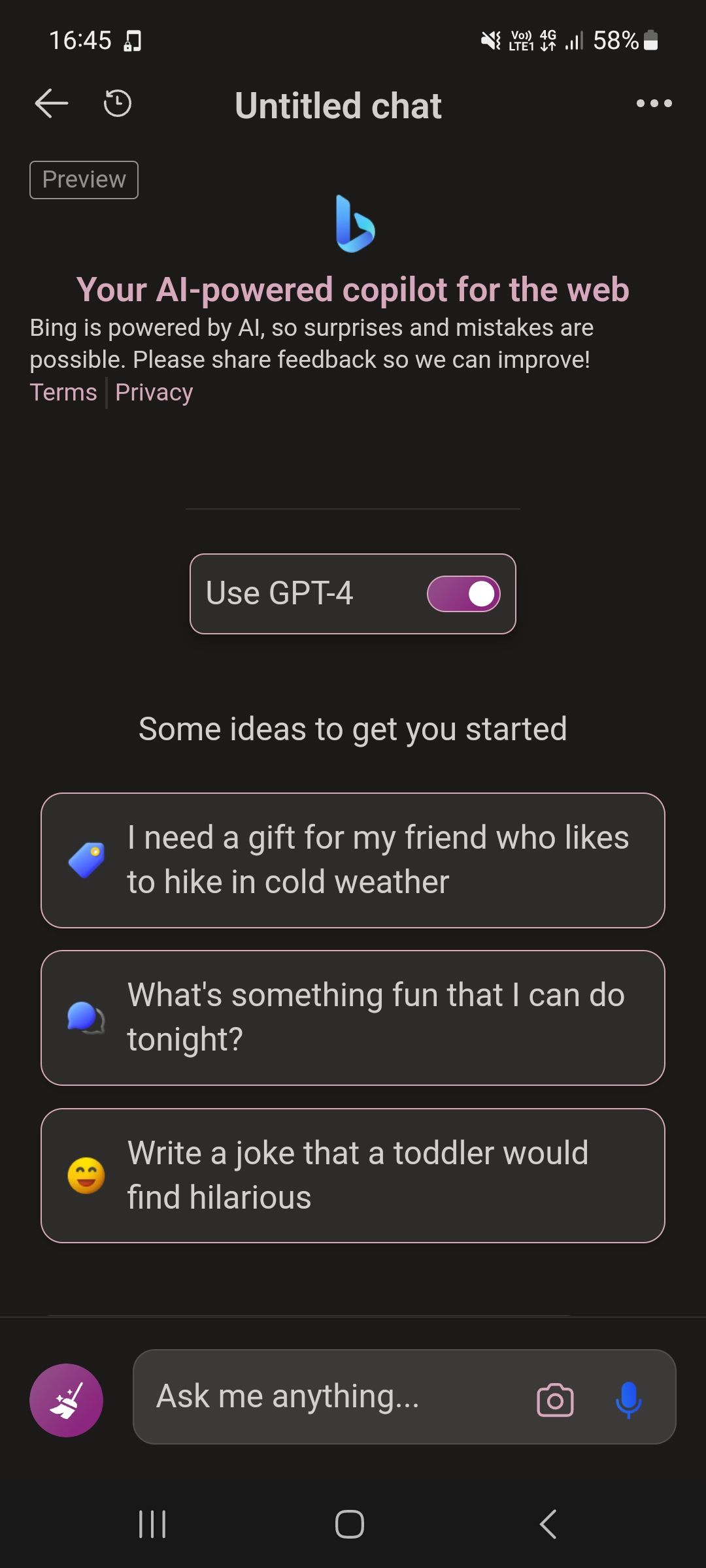This screenshot has height=1568, width=706.
Task: Tap the gift tag icon on the first suggestion
Action: [x=86, y=858]
